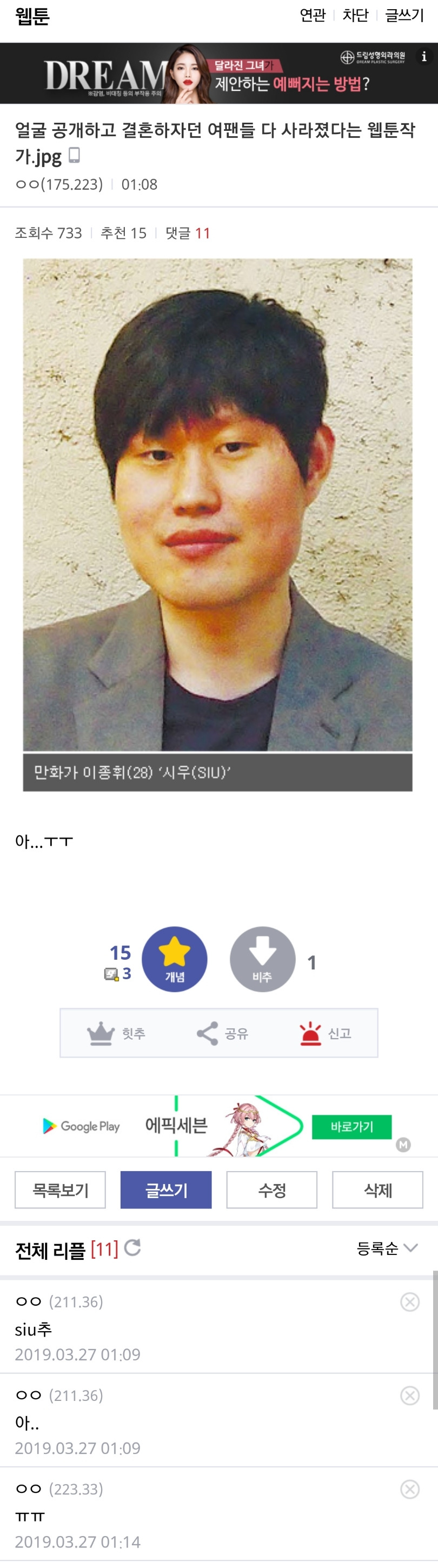The width and height of the screenshot is (438, 1568).
Task: Tap the 차단 block option
Action: tap(355, 15)
